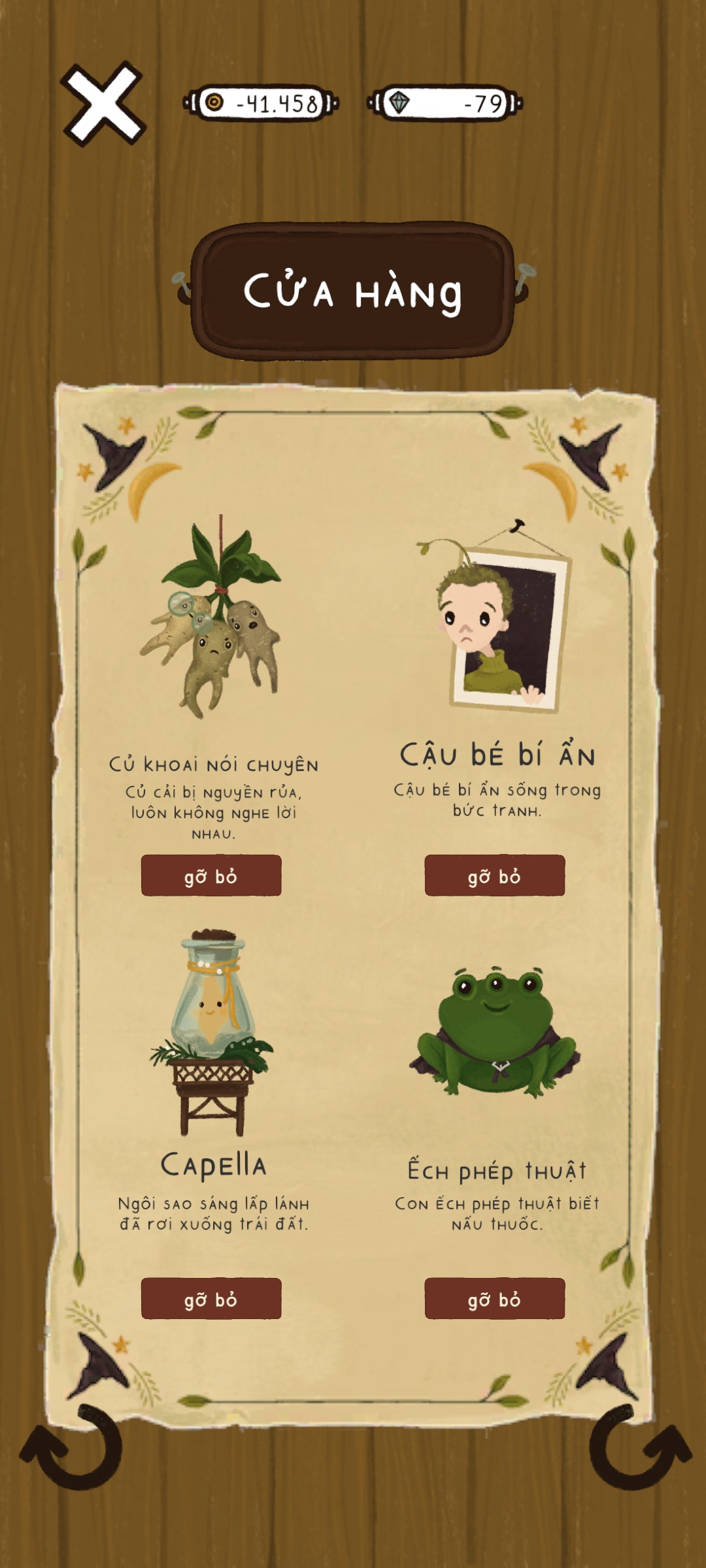Tap gỡ bỏ under Củ khoai nói chuyện
This screenshot has width=706, height=1568.
(x=211, y=875)
